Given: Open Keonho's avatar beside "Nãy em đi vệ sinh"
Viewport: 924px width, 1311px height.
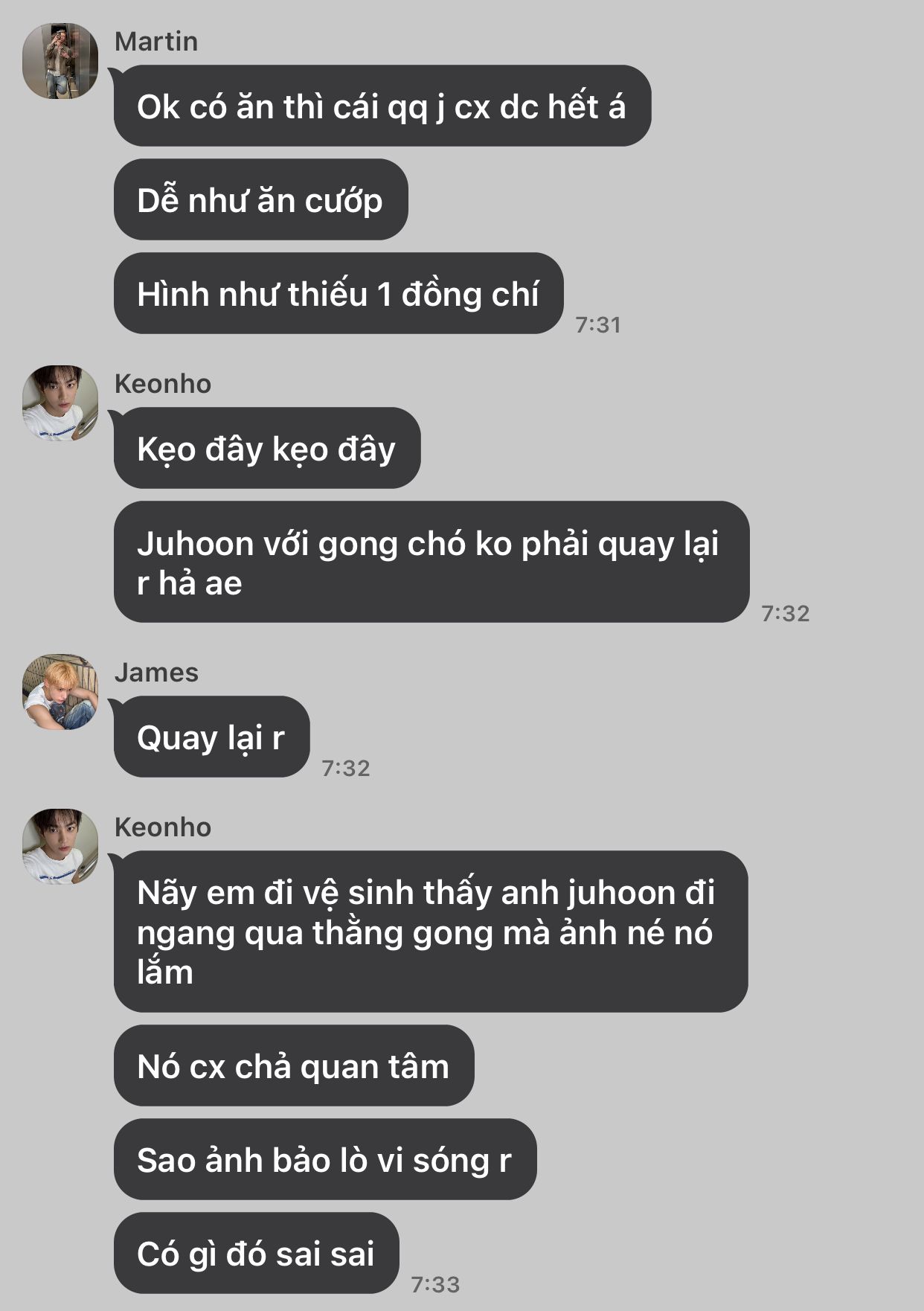Looking at the screenshot, I should (60, 847).
